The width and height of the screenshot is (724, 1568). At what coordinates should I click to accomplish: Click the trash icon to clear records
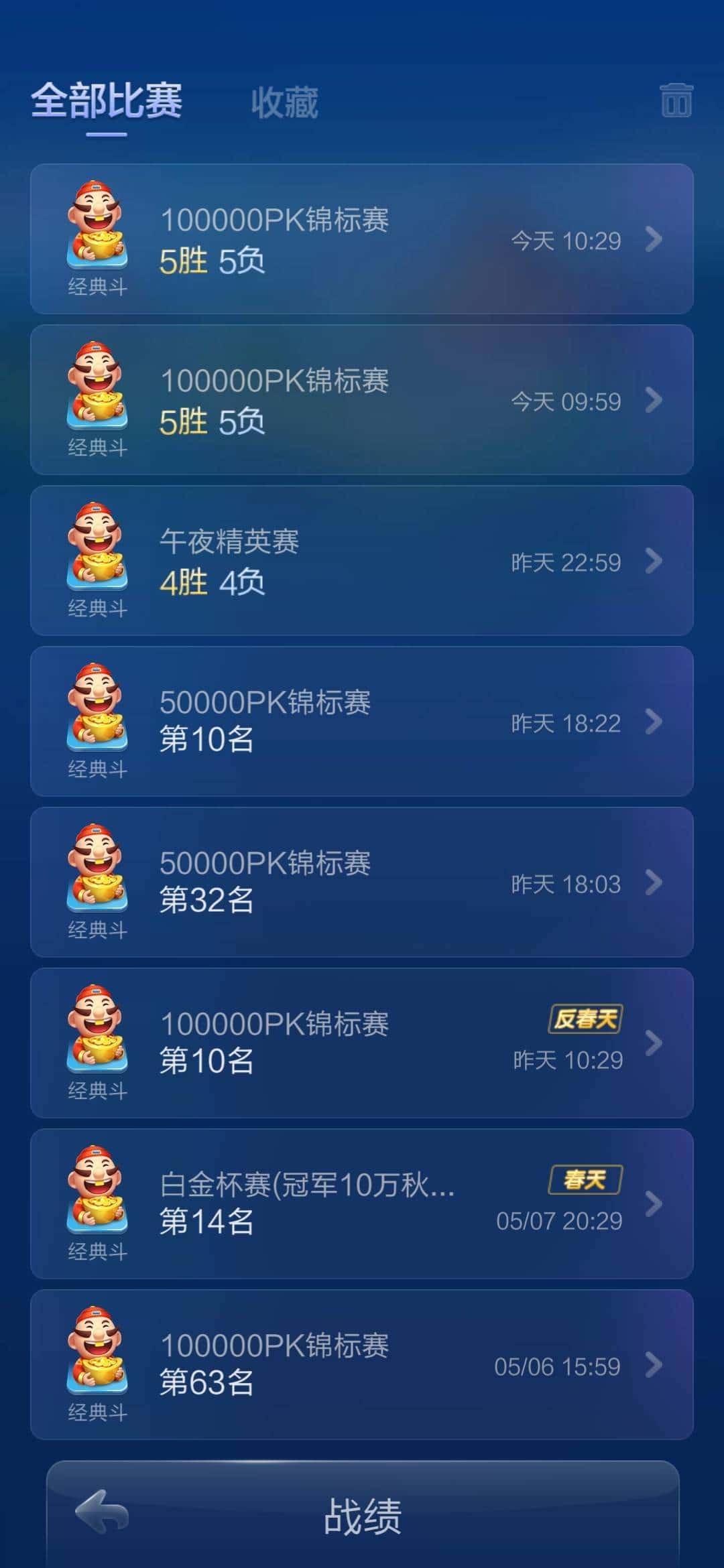pyautogui.click(x=676, y=101)
